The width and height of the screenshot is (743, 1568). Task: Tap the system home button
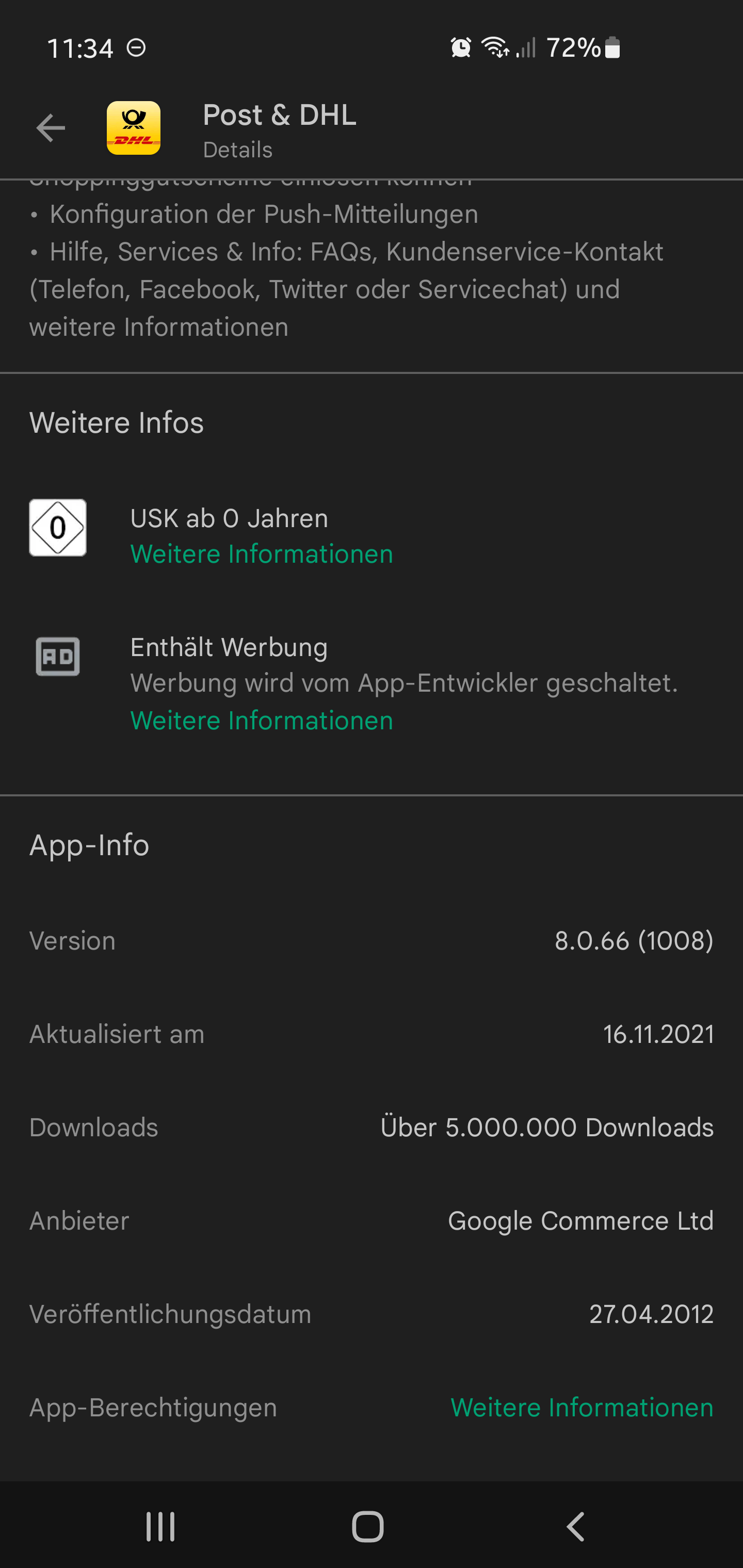pyautogui.click(x=368, y=1526)
